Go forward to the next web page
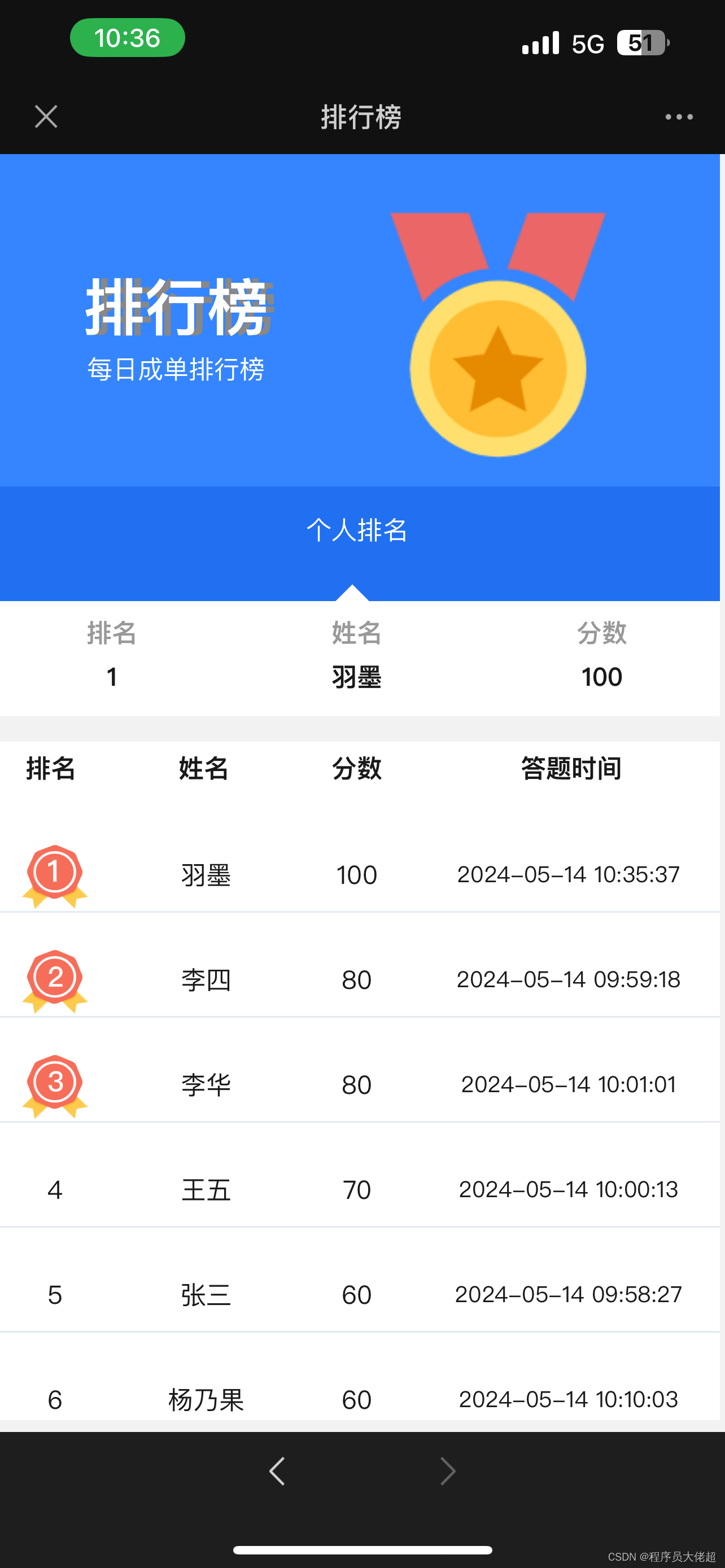The image size is (725, 1568). 447,1471
